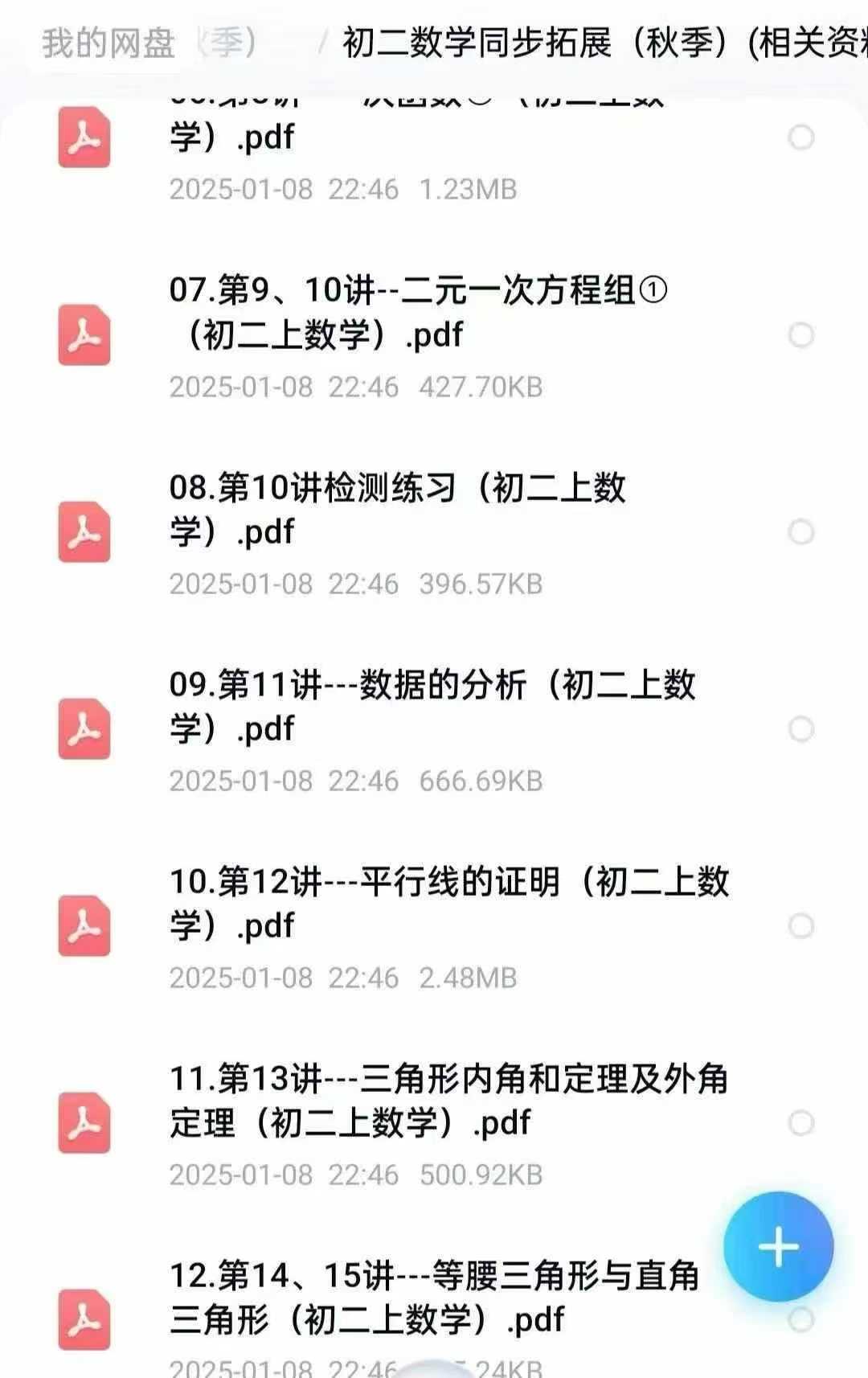Click the PDF icon of the topmost partially visible file
Screen dimensions: 868x1378
tap(83, 138)
